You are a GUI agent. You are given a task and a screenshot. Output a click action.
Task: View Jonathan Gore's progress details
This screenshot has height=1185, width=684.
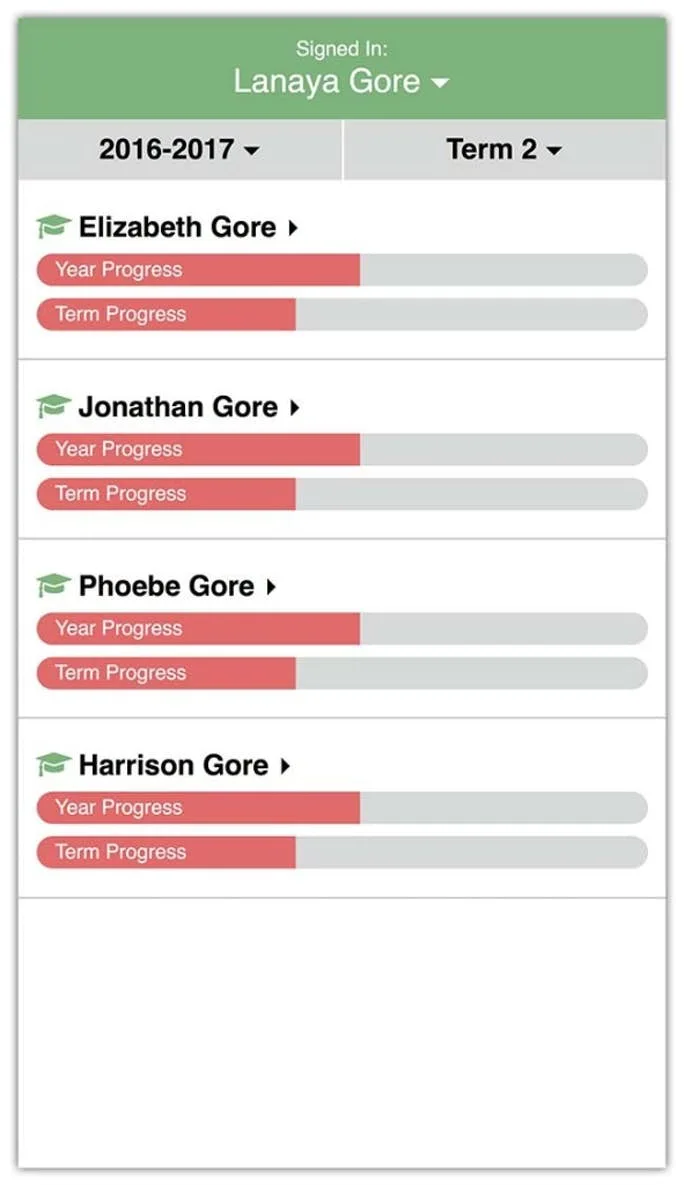point(189,407)
